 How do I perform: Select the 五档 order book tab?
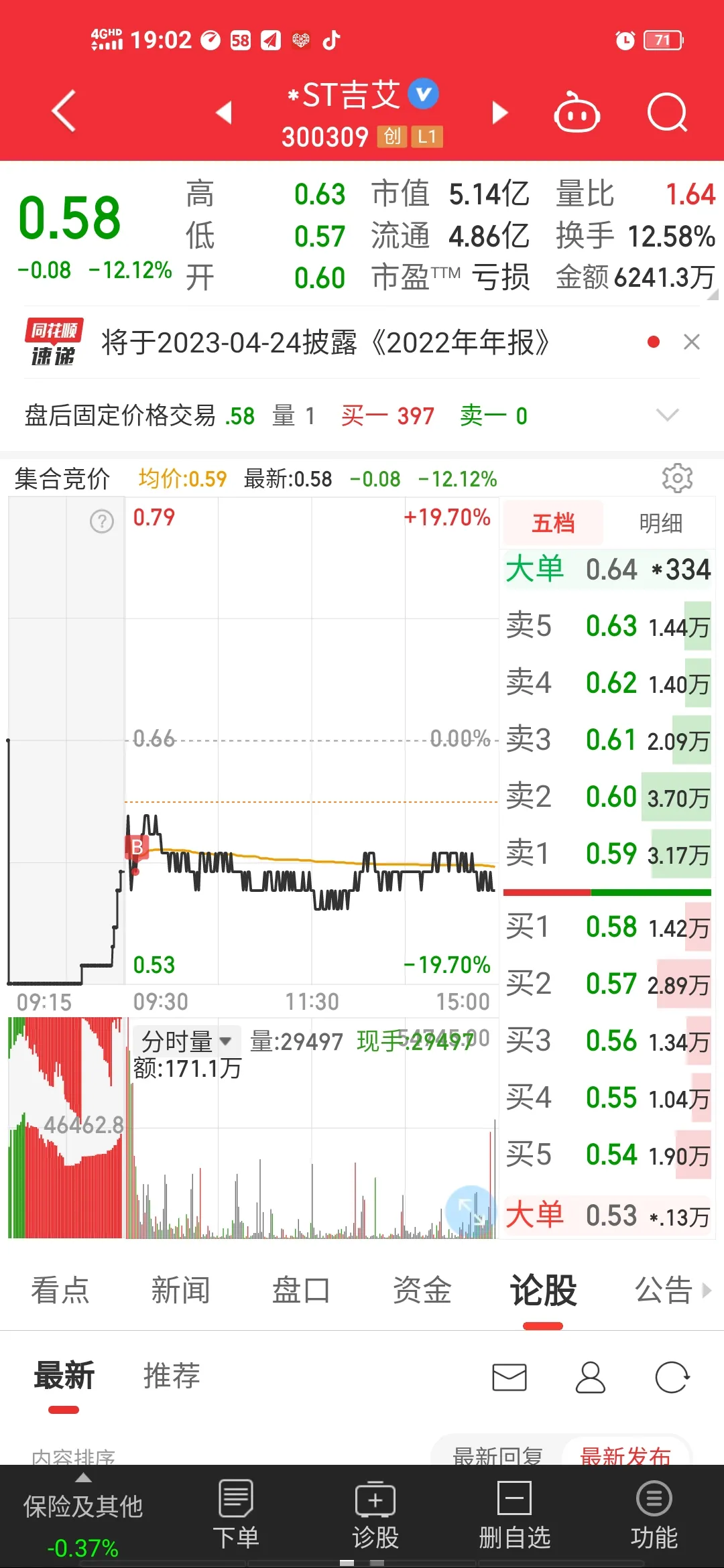tap(553, 523)
